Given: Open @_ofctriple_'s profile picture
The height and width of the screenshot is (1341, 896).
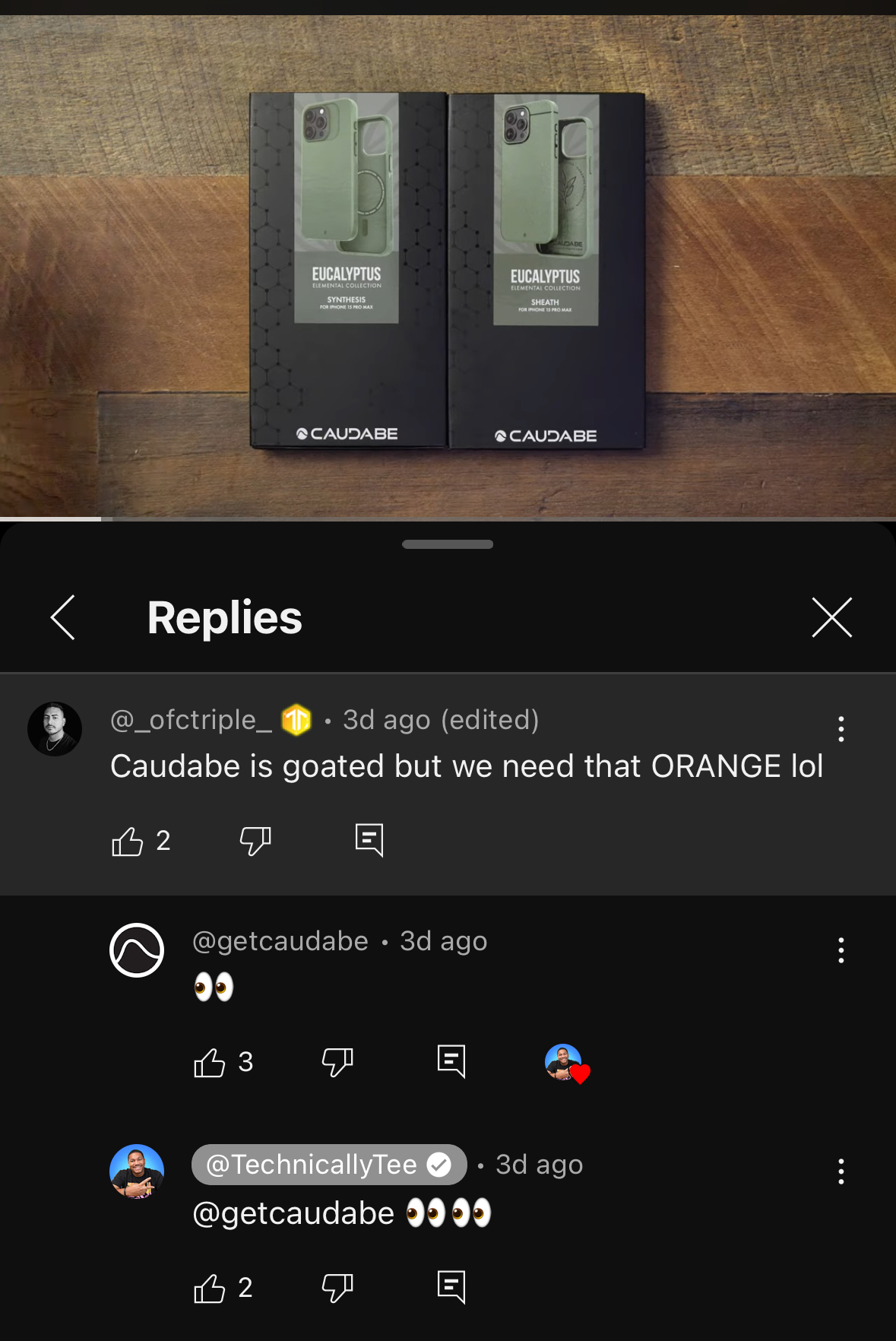Looking at the screenshot, I should pyautogui.click(x=55, y=729).
